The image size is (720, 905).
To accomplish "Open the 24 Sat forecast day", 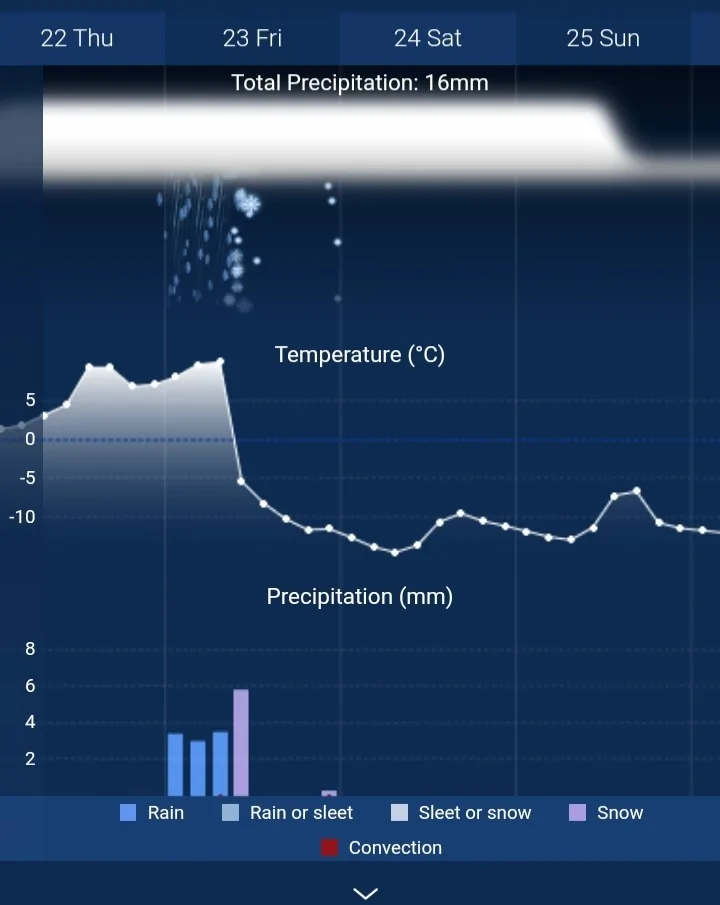I will coord(428,38).
